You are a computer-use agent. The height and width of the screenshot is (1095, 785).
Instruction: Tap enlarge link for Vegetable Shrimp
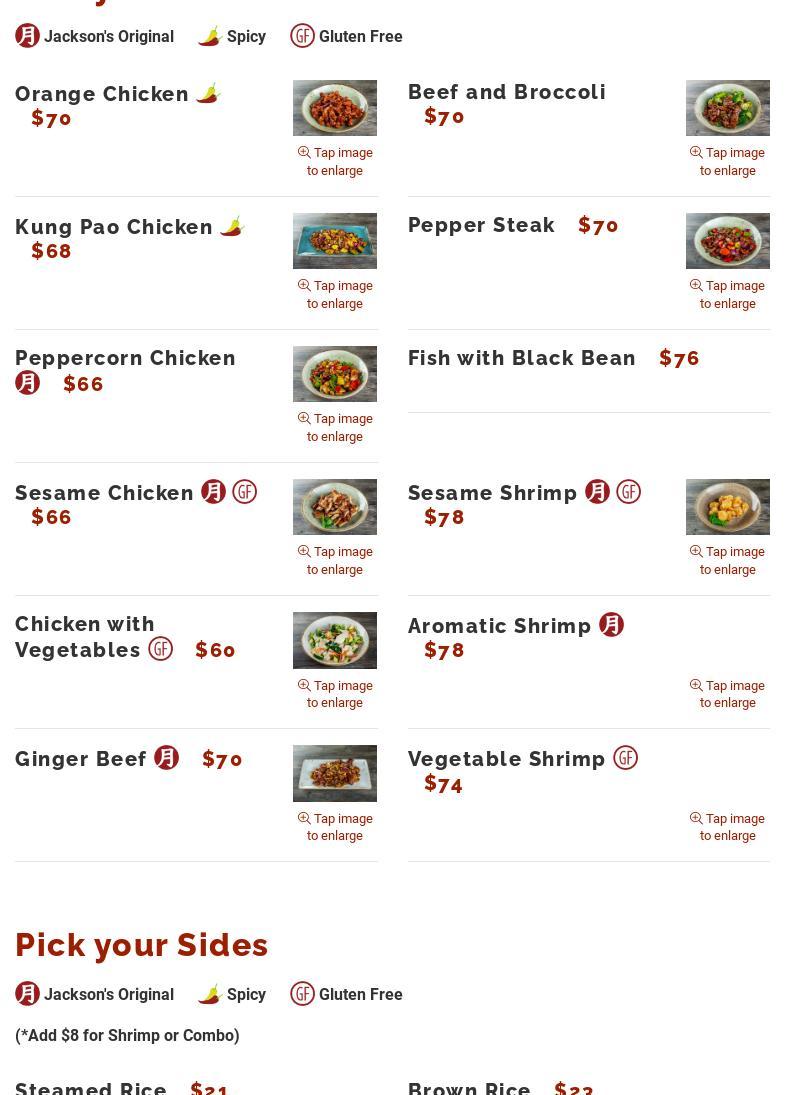(x=727, y=827)
